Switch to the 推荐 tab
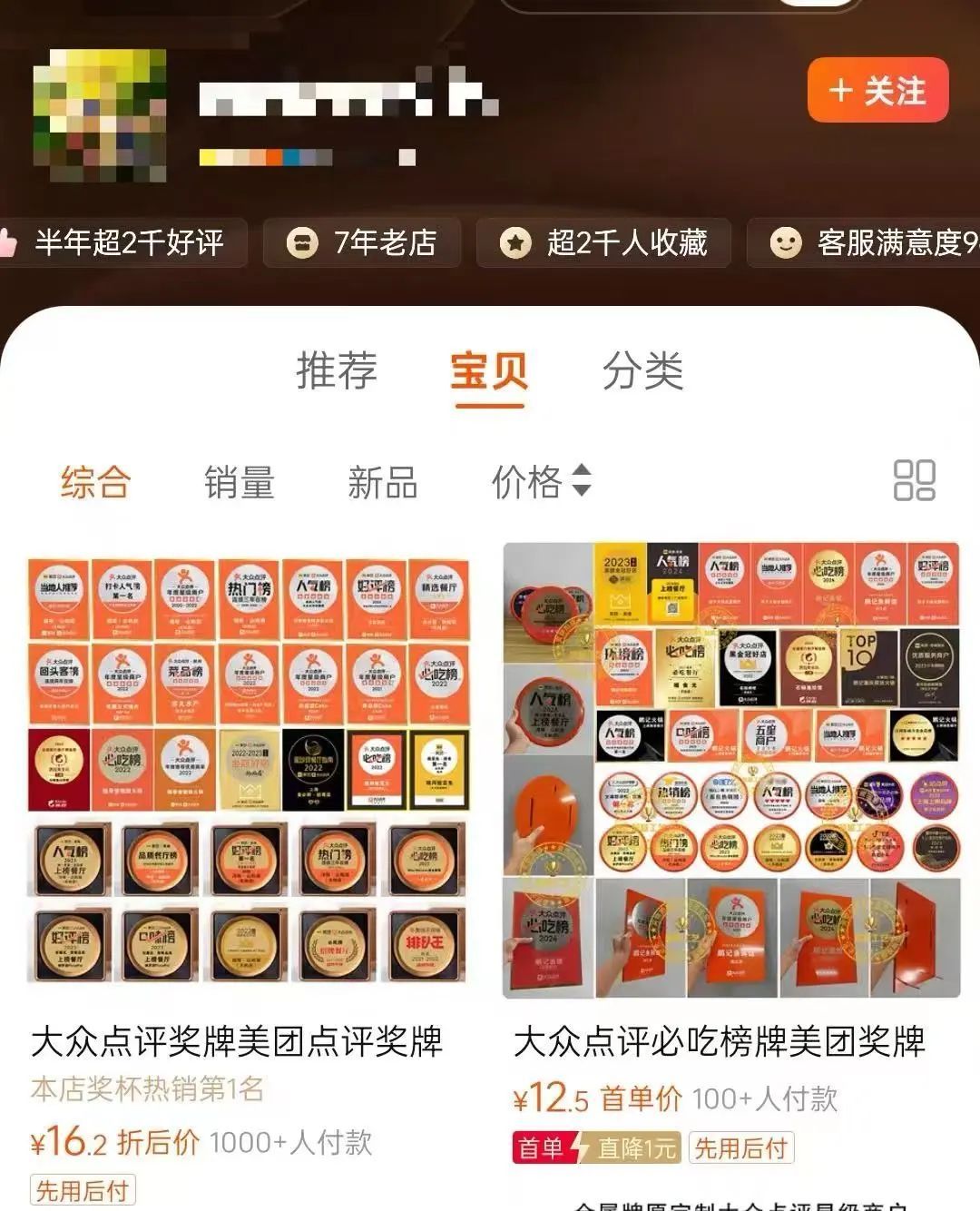 coord(336,370)
